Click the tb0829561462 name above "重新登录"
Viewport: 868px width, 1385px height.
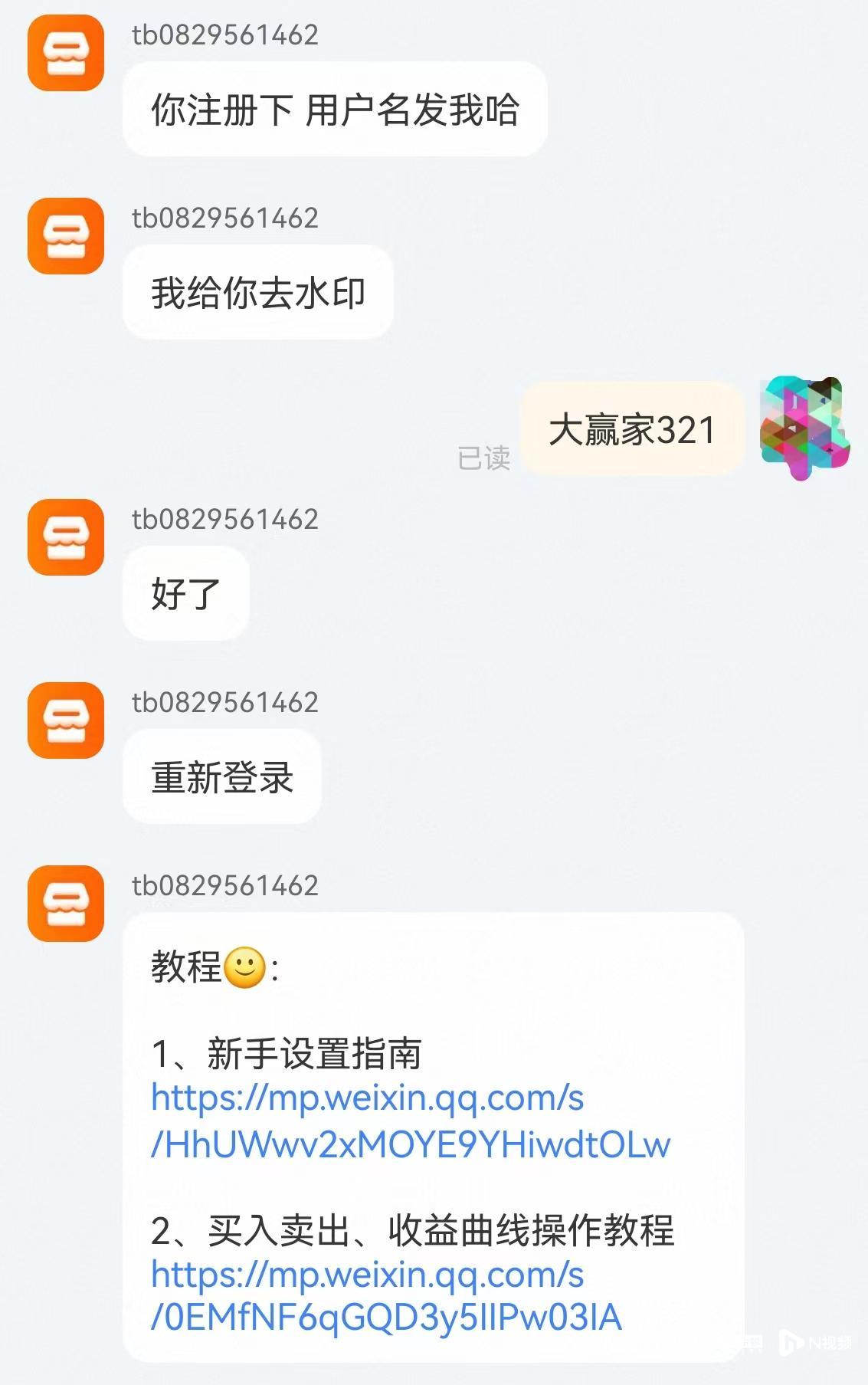[226, 701]
